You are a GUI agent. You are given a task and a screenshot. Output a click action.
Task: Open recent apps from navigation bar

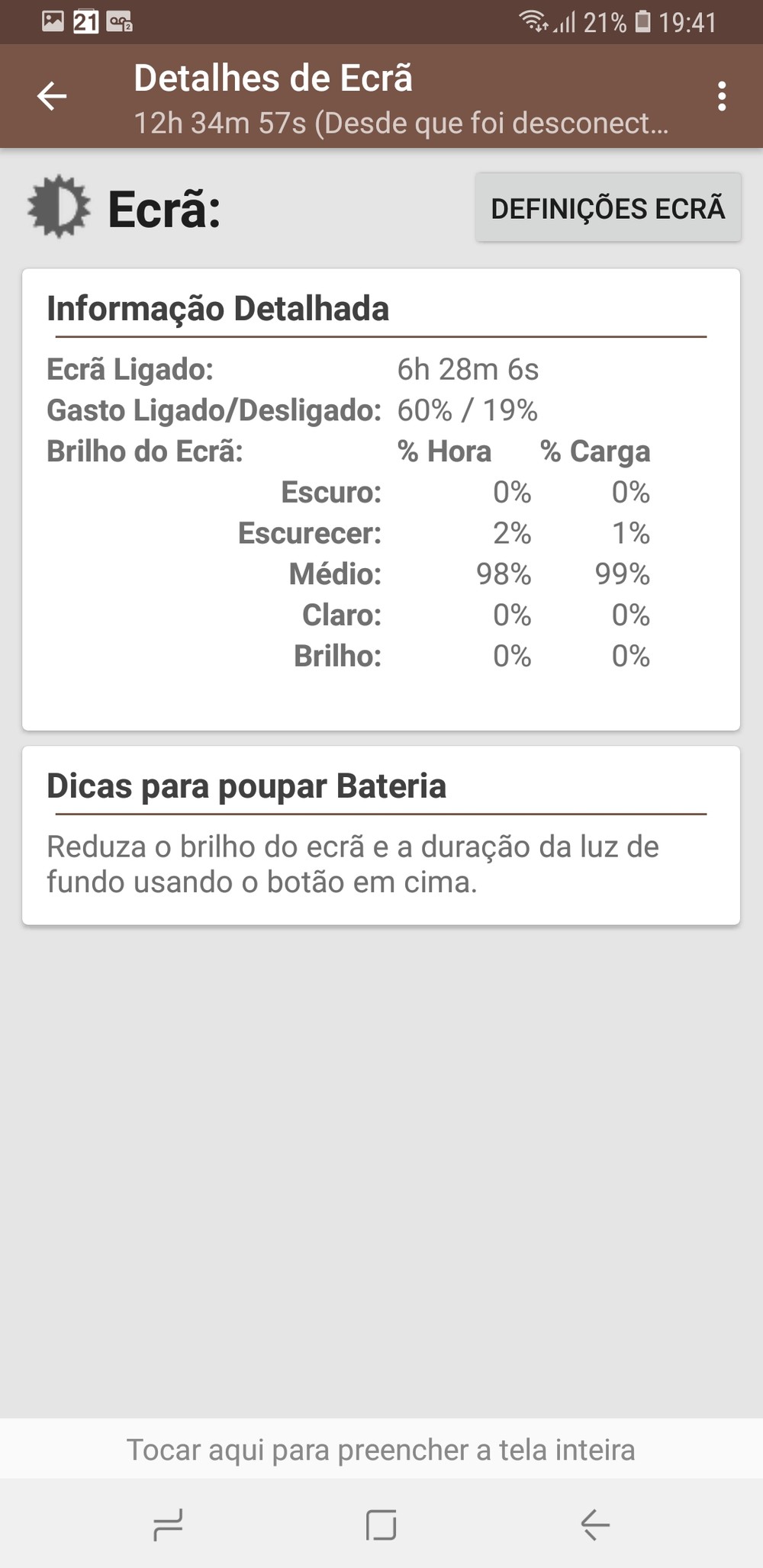click(168, 1525)
